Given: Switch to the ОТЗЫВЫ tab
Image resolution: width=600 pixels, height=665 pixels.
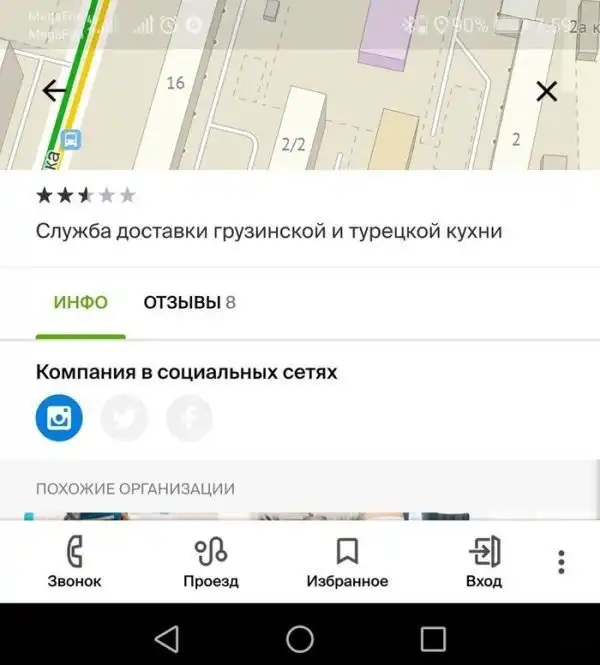Looking at the screenshot, I should tap(189, 303).
